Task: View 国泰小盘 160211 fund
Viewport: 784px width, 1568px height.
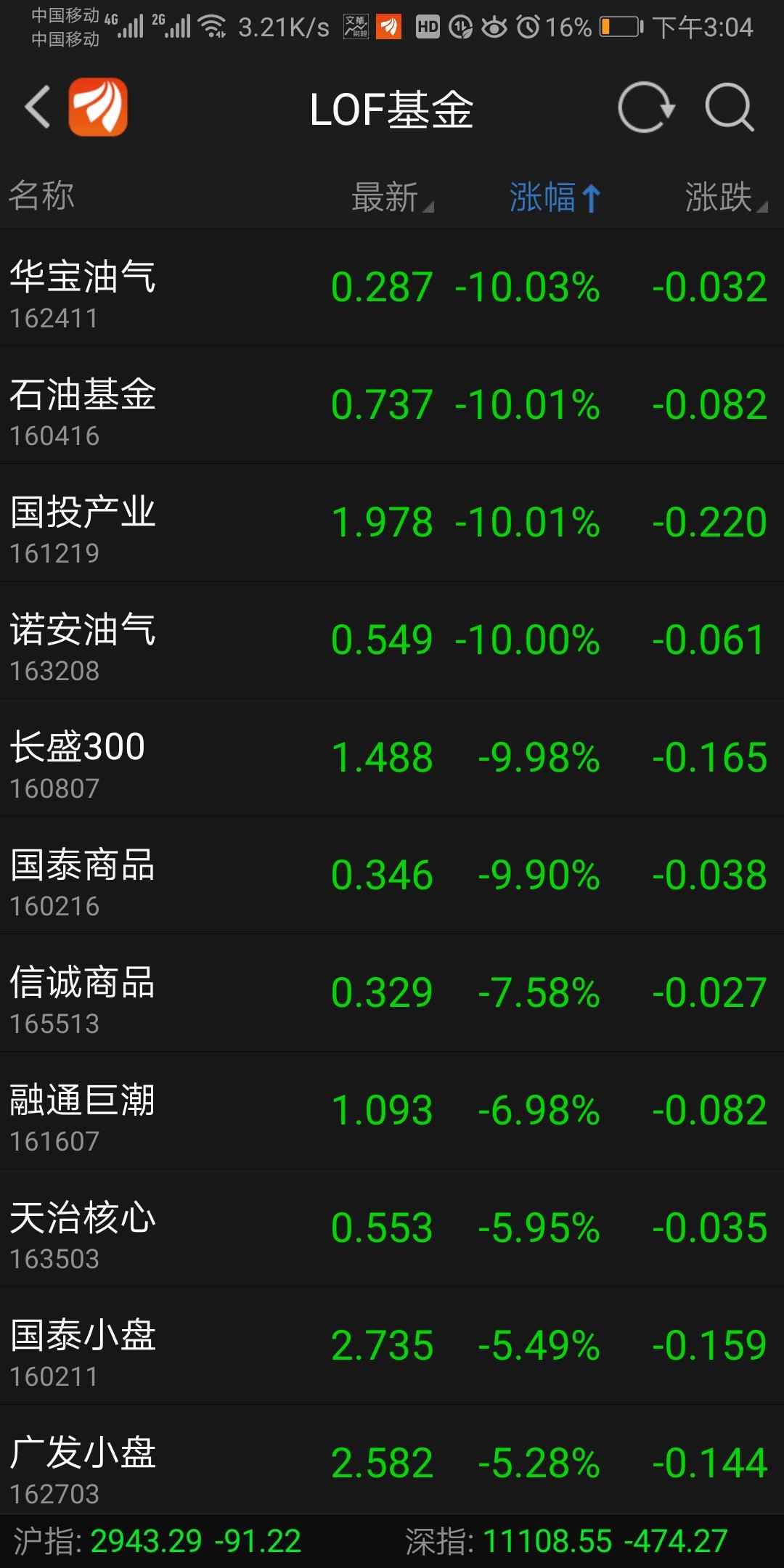Action: (392, 1346)
